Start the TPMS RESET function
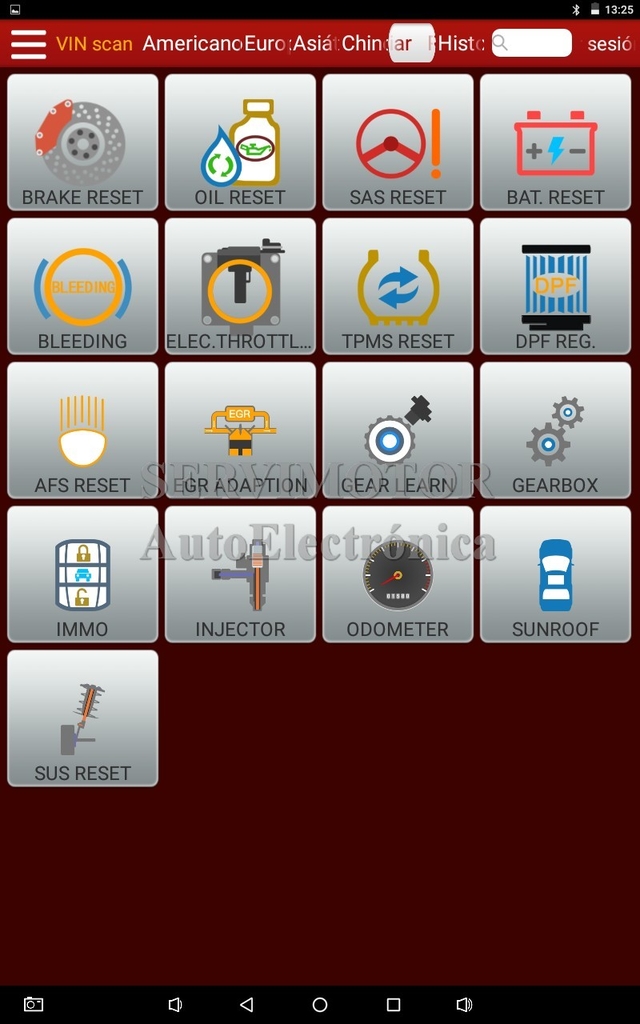Image resolution: width=640 pixels, height=1024 pixels. [398, 286]
